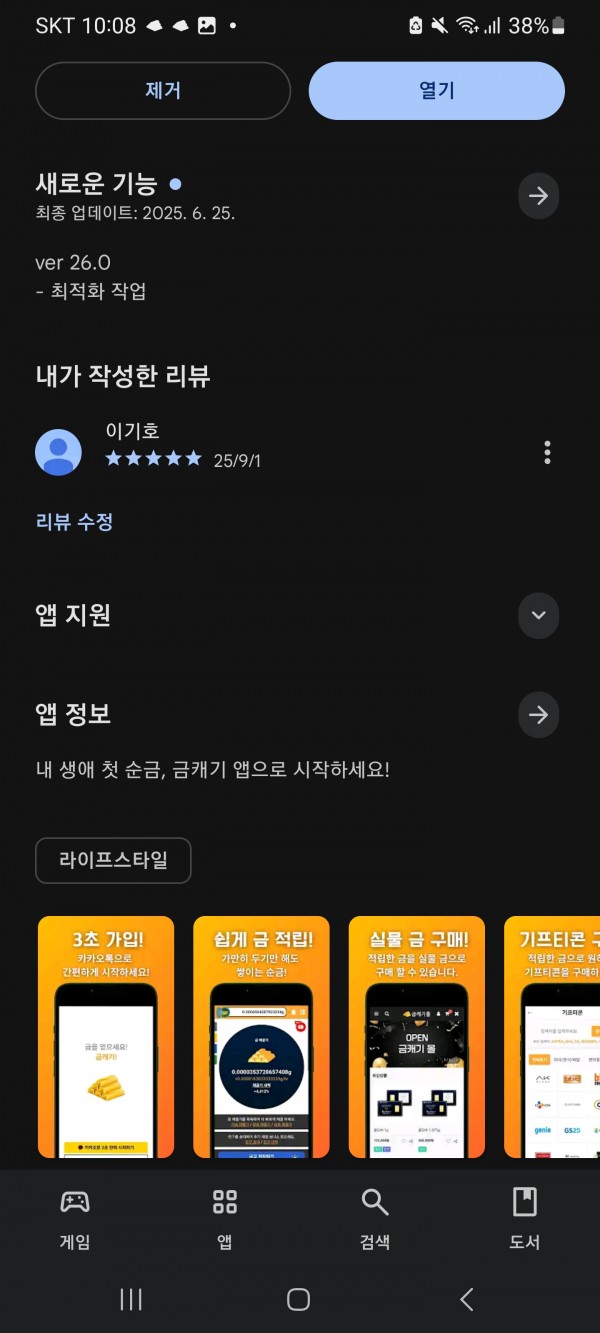Screen dimensions: 600x1333
Task: Switch to the 도서 tab
Action: point(524,1219)
